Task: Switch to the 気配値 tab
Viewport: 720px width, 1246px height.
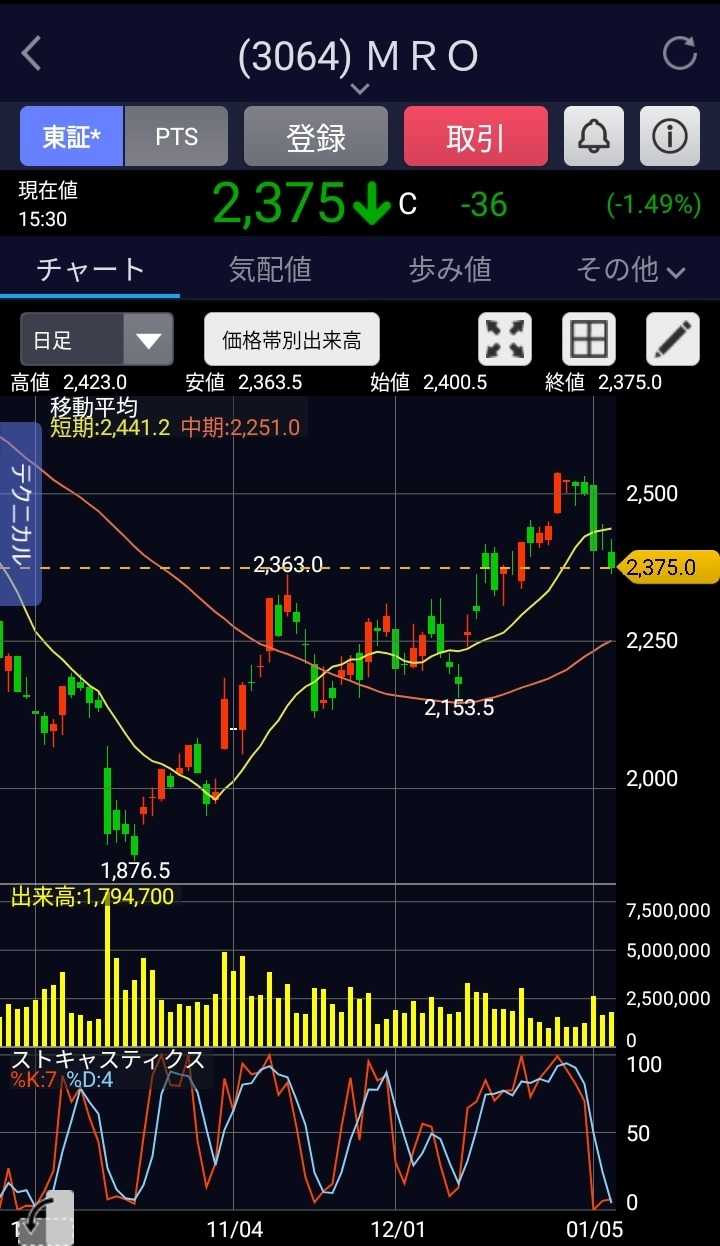Action: [270, 269]
